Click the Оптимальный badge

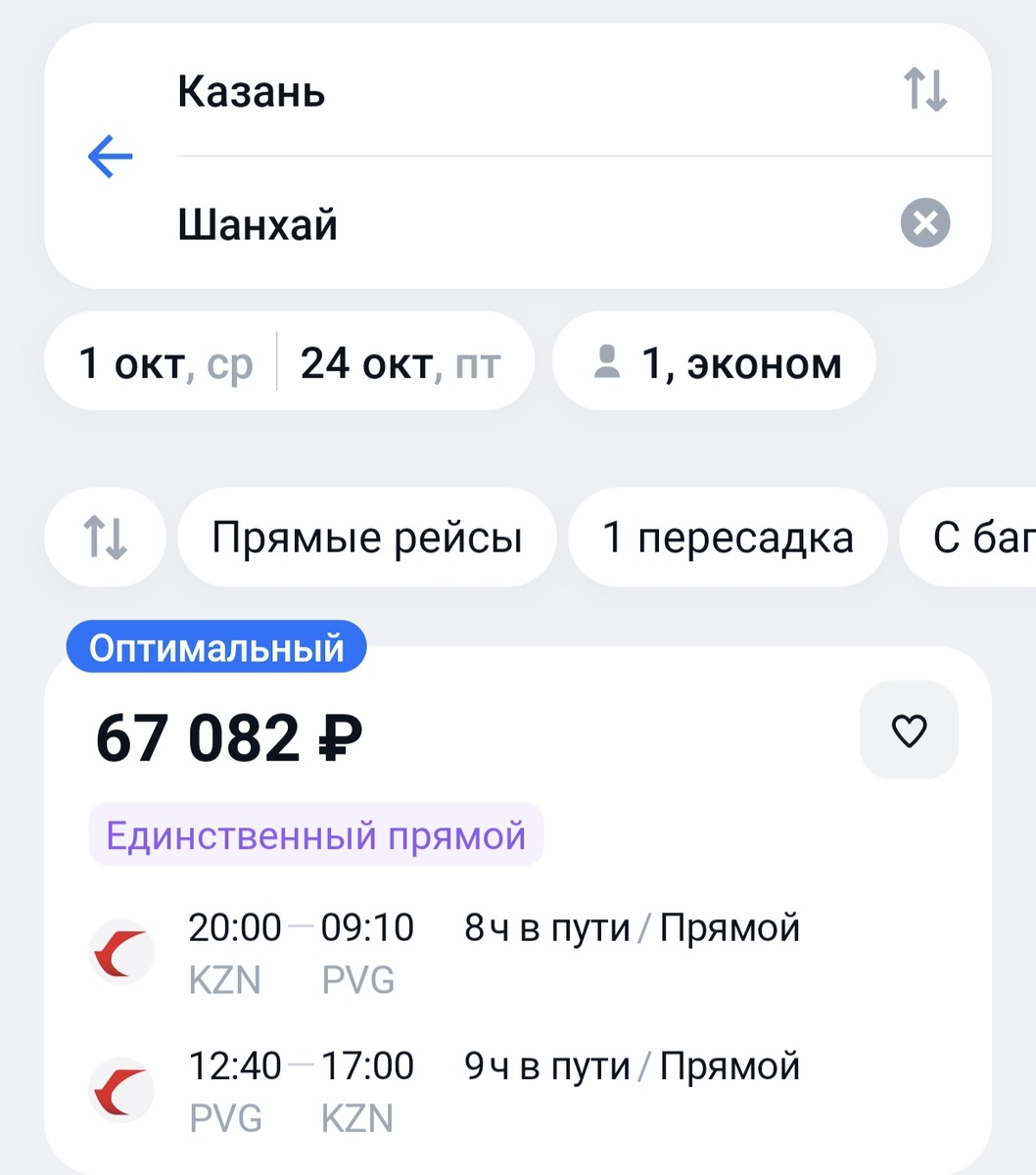click(x=214, y=645)
